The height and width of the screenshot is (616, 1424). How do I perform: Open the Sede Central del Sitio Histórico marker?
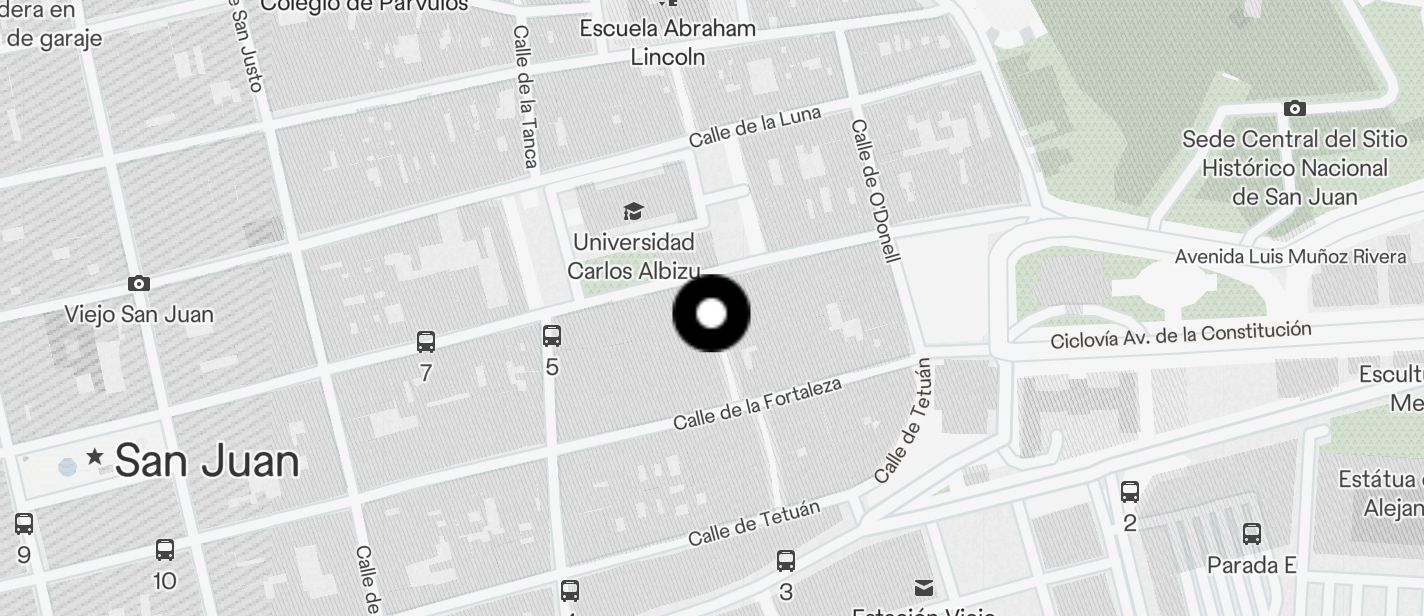click(1295, 109)
